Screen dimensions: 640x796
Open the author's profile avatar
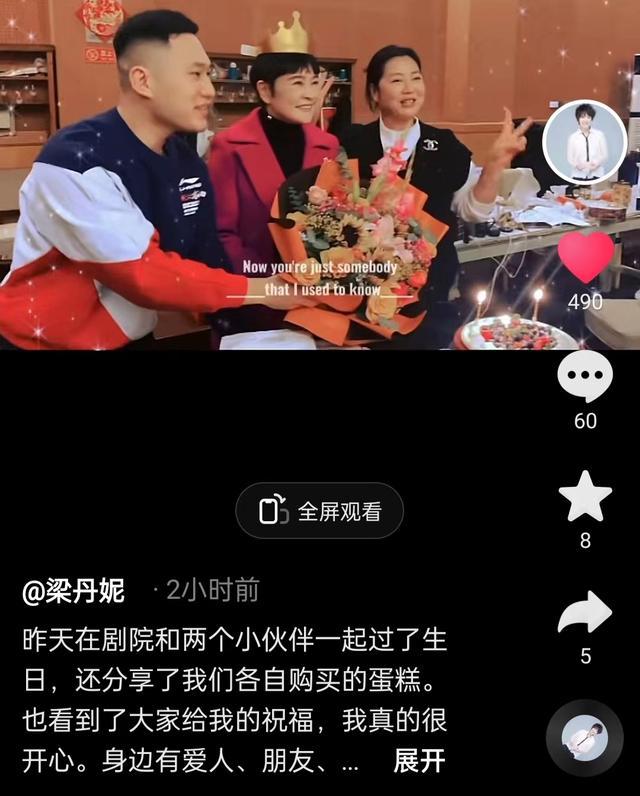584,142
